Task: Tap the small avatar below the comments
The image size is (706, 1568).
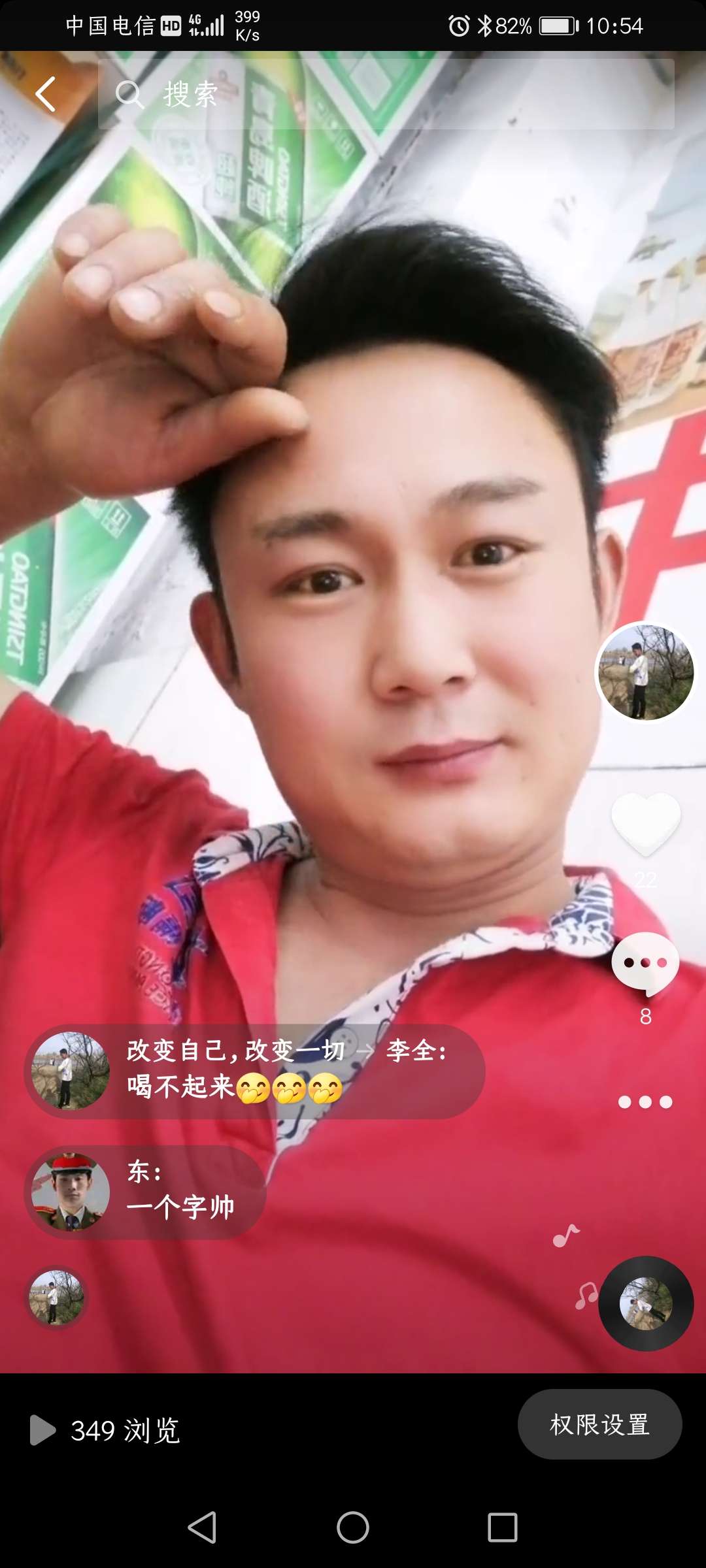Action: (x=56, y=1298)
